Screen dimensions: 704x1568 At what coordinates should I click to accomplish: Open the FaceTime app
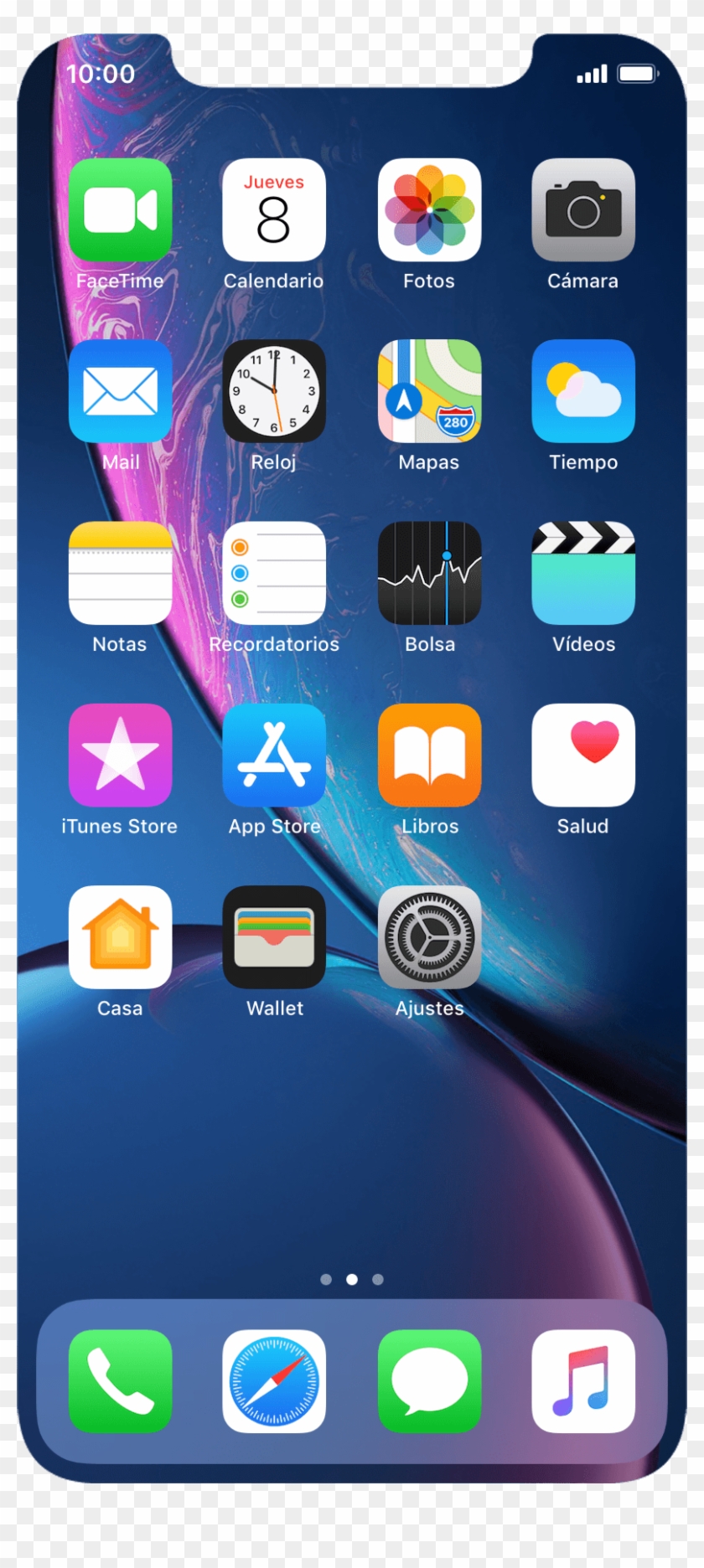pyautogui.click(x=121, y=210)
